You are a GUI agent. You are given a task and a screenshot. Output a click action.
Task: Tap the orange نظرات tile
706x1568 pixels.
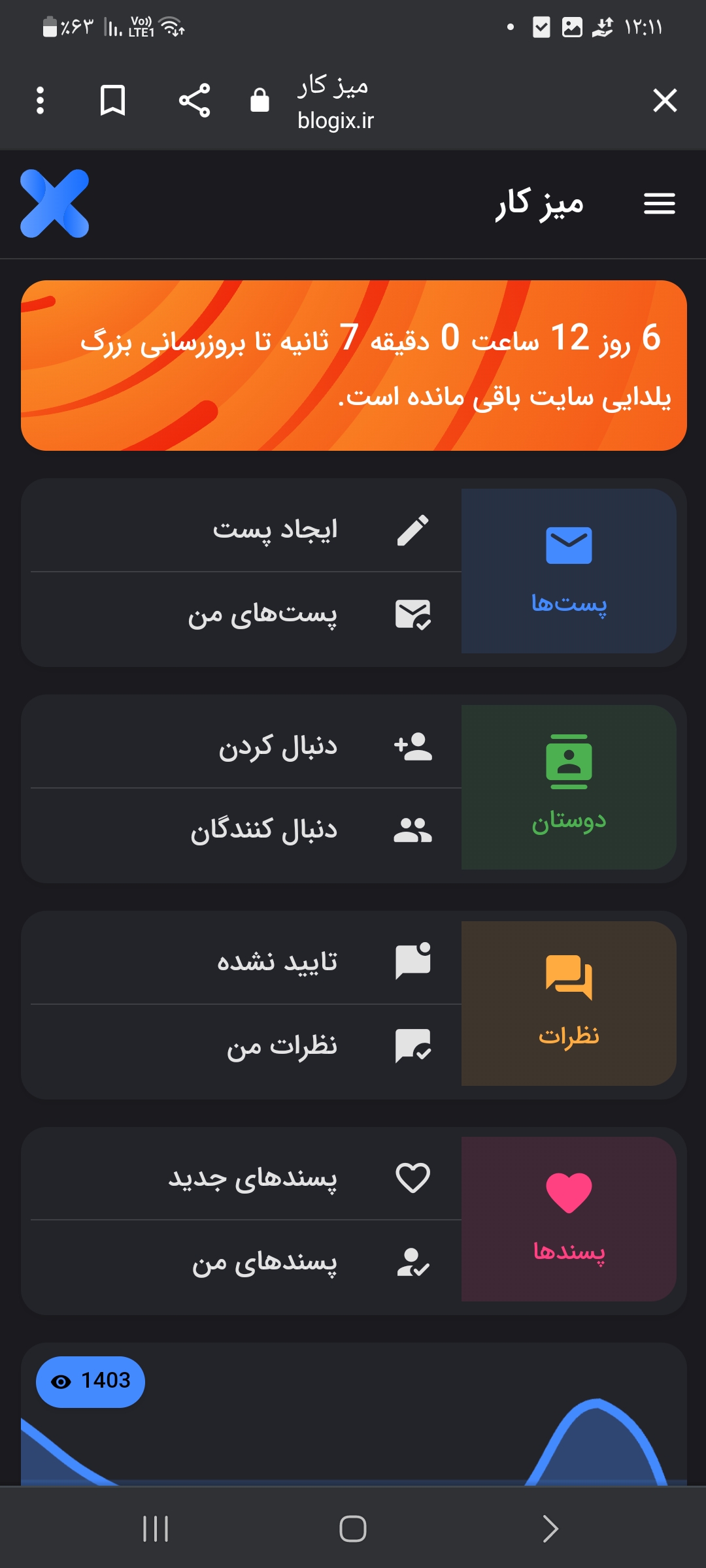pos(568,1004)
